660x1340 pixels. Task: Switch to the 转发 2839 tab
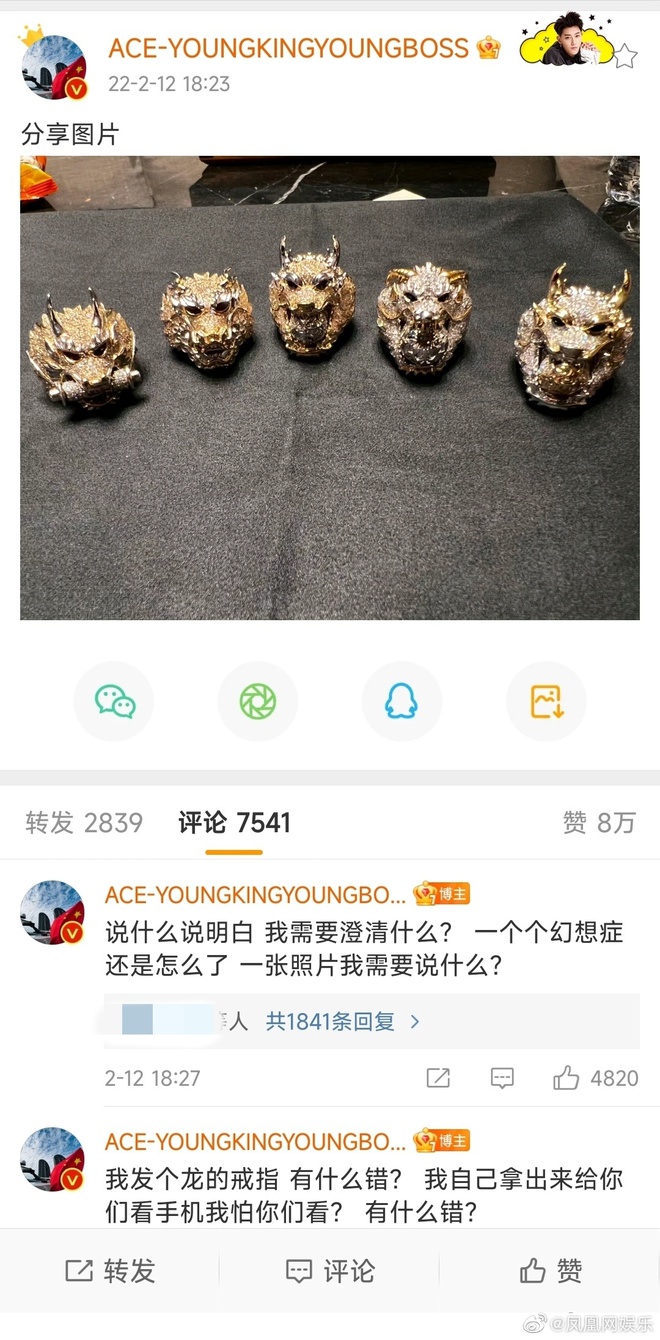(84, 823)
